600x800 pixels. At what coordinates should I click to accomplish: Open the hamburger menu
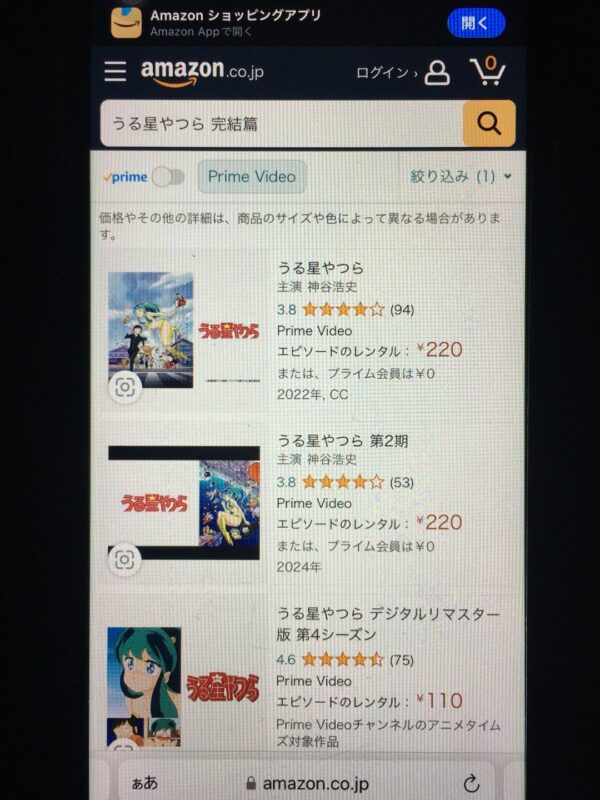(116, 72)
